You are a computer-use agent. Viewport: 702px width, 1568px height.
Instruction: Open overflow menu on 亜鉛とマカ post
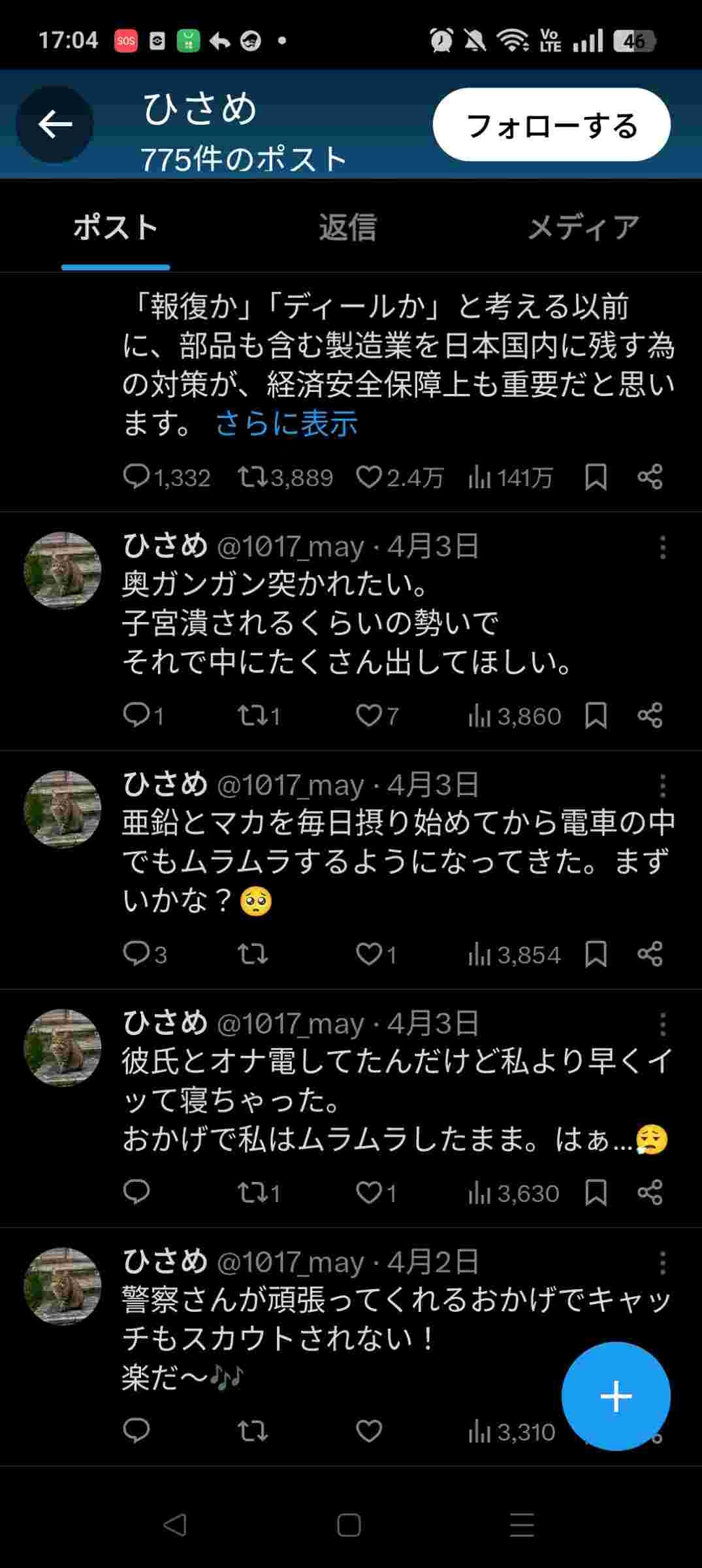662,785
